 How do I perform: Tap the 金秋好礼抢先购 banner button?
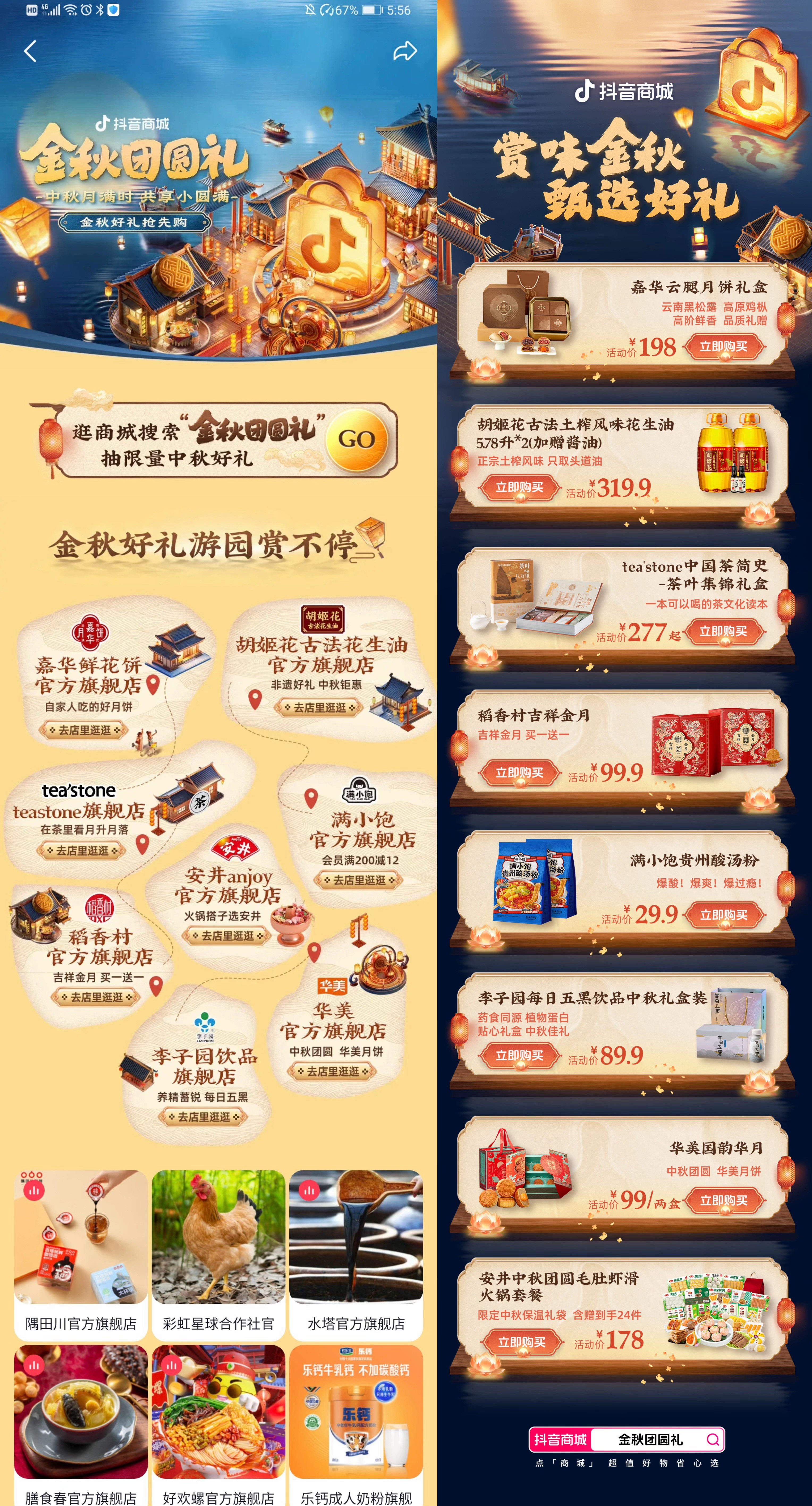tap(134, 222)
